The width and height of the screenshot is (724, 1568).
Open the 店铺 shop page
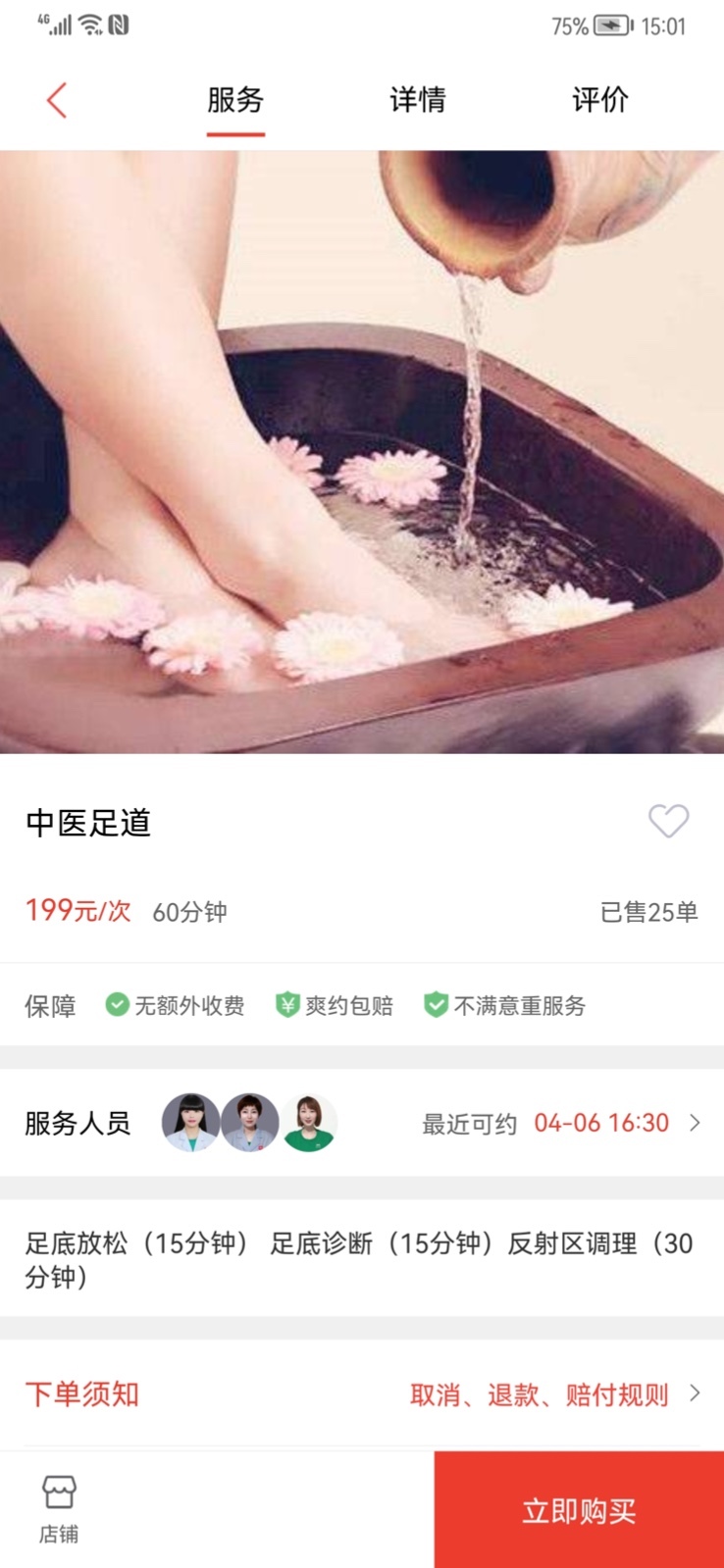[x=59, y=1509]
